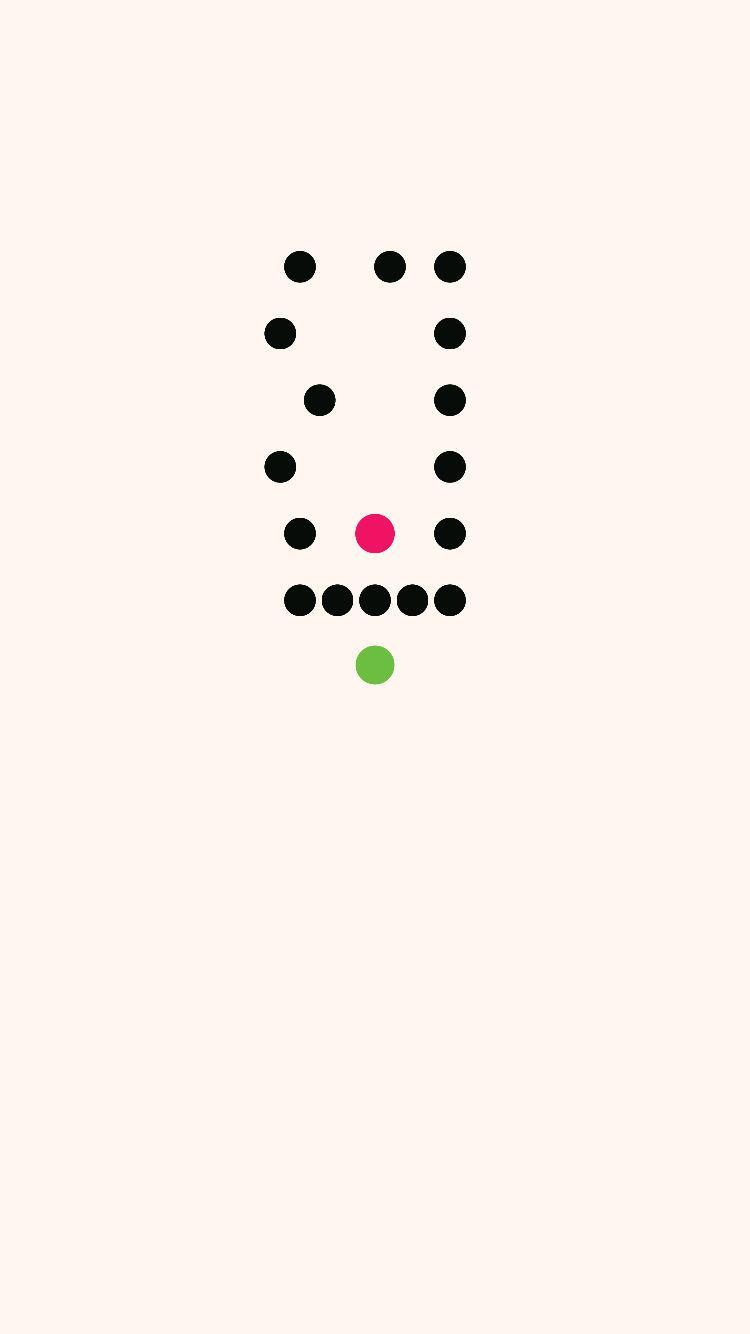Select the green dot below the black row

(x=375, y=665)
